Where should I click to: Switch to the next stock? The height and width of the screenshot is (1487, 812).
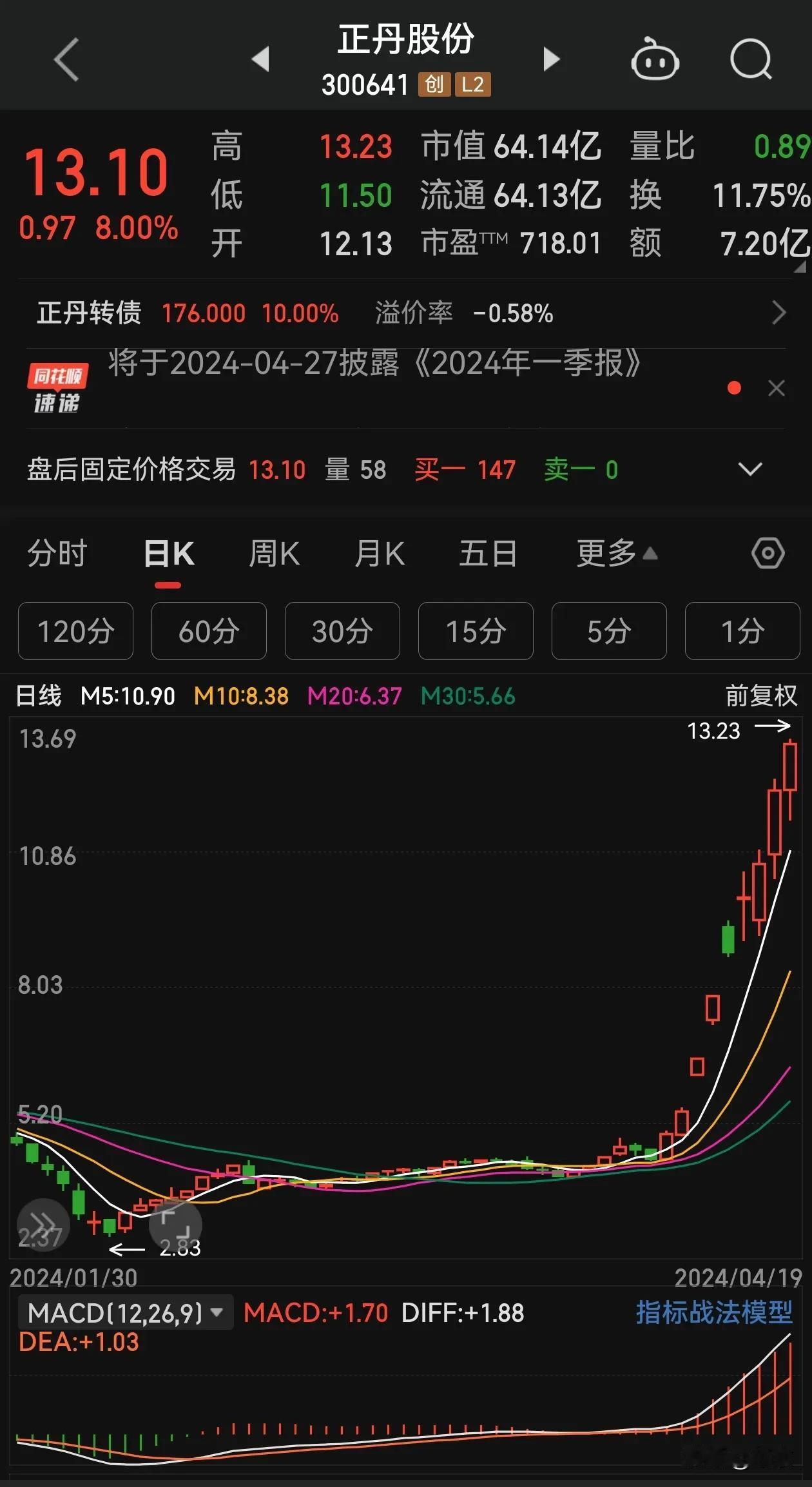[551, 59]
